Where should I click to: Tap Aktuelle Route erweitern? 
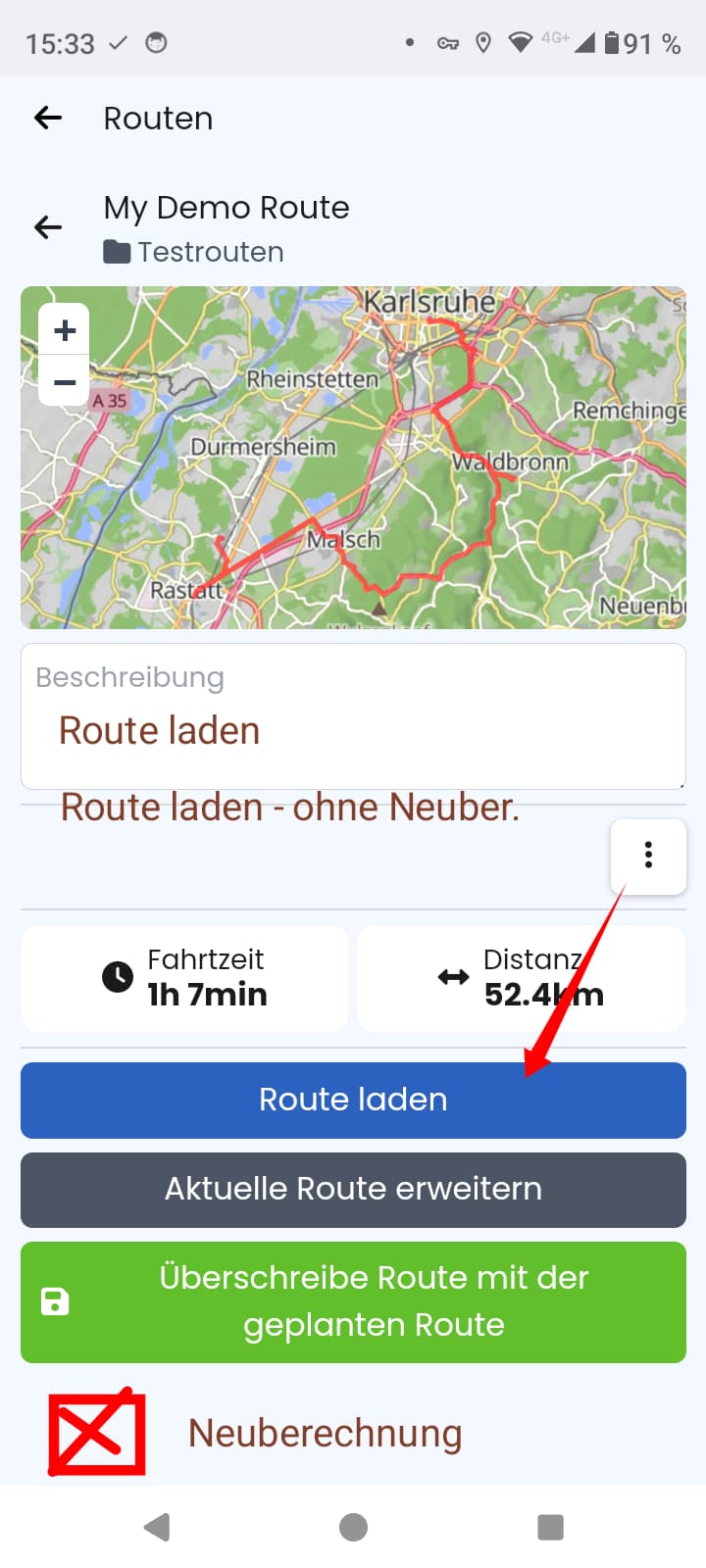[x=353, y=1189]
